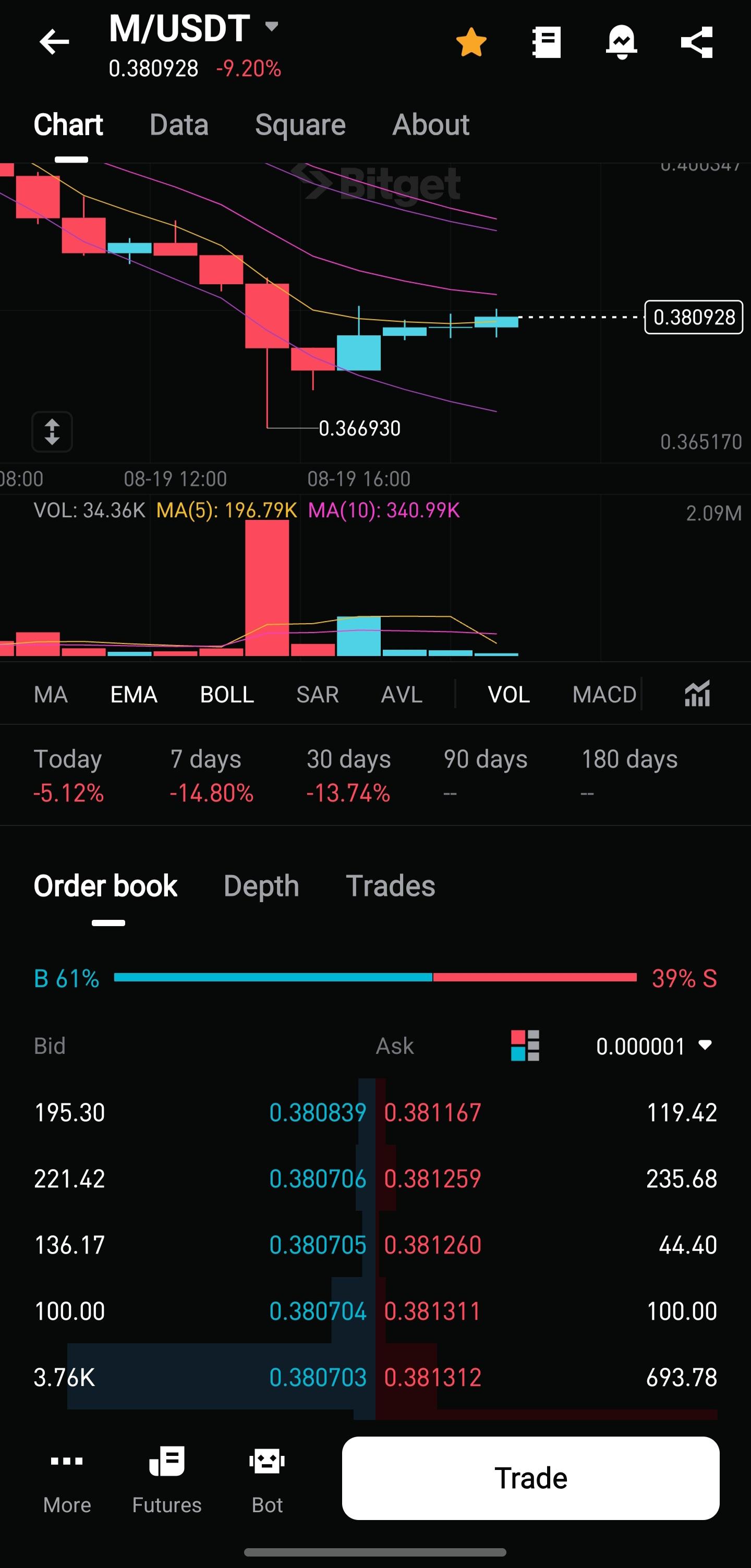Open the M/USDT pair selector dropdown

(271, 27)
